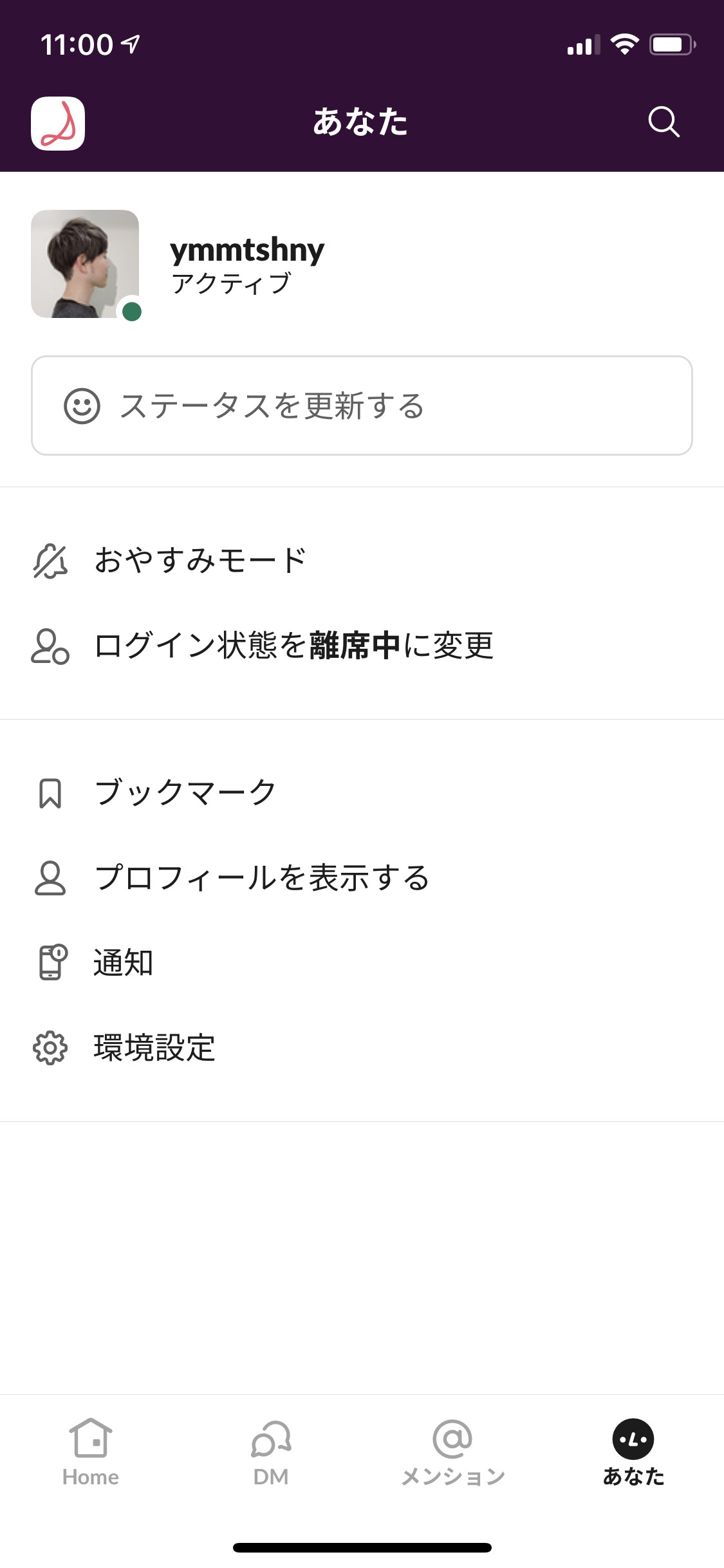Select プロフィールを表示する

click(x=362, y=877)
